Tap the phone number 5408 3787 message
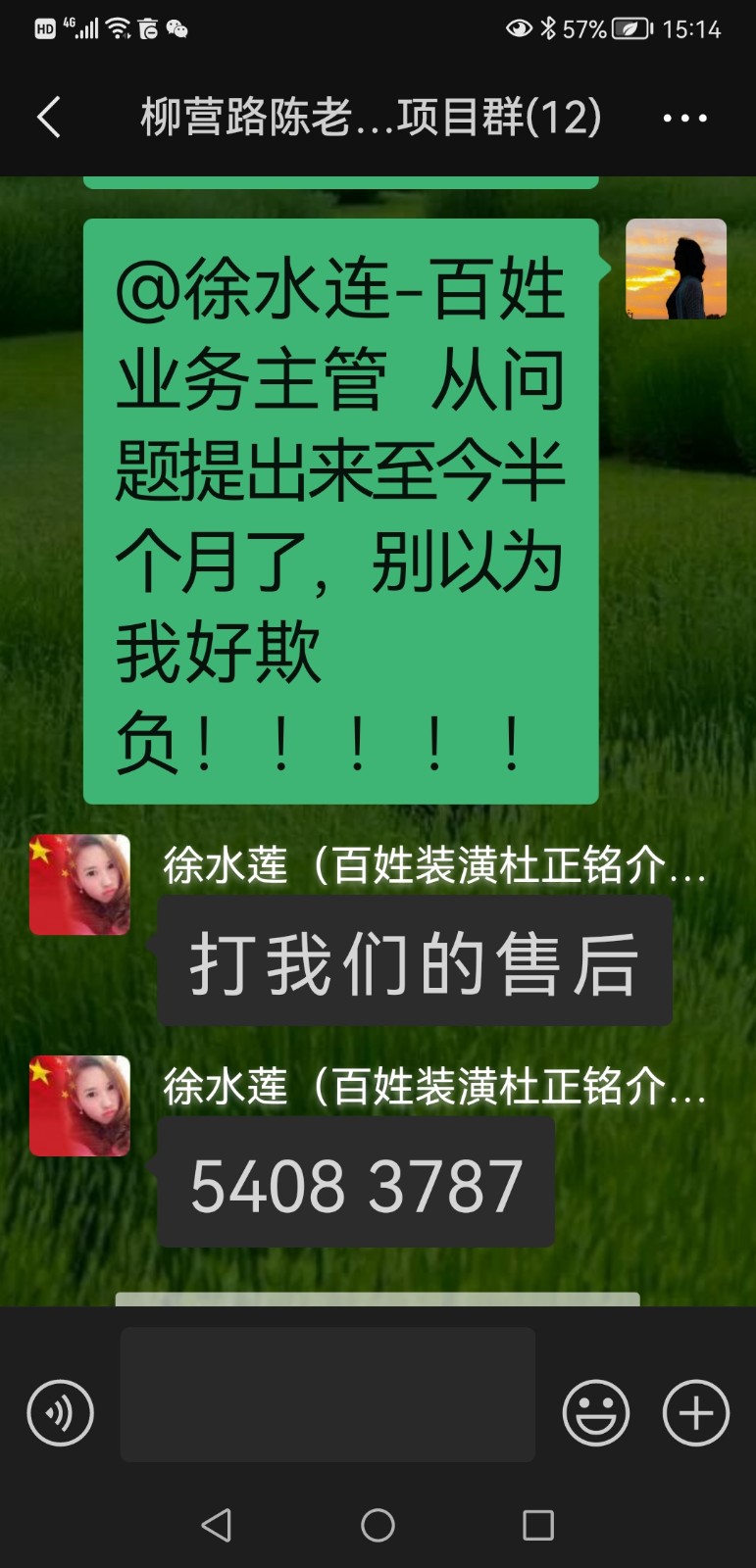 point(356,1184)
